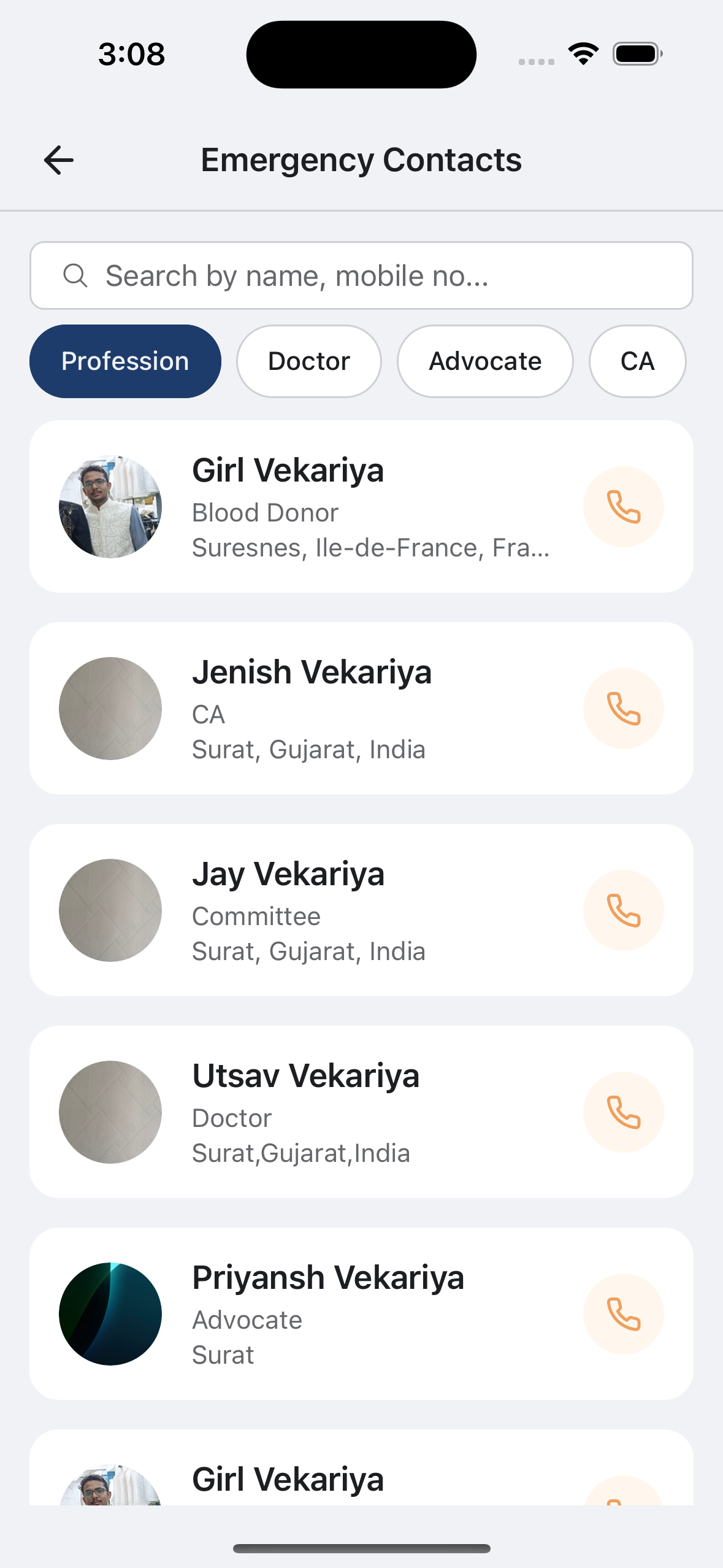Tap the back arrow to leave Emergency Contacts

(58, 159)
